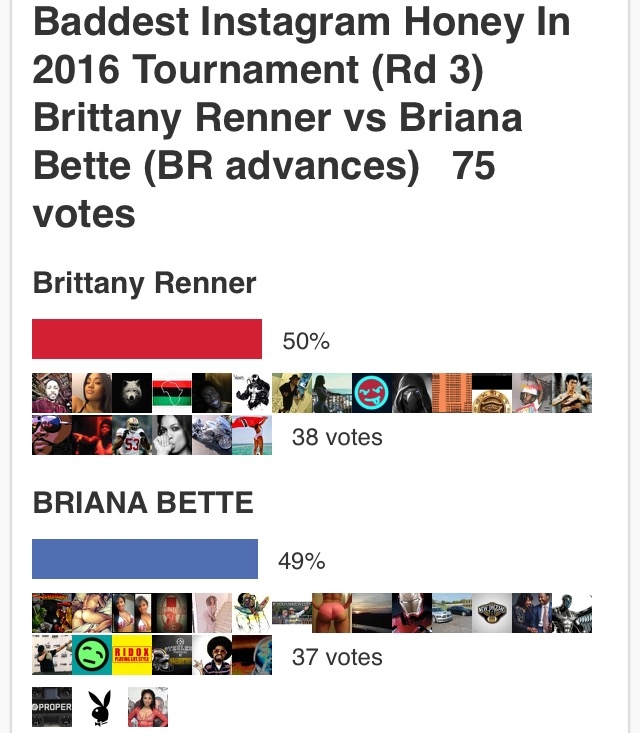Tap the Playboy bunny avatar

99,707
